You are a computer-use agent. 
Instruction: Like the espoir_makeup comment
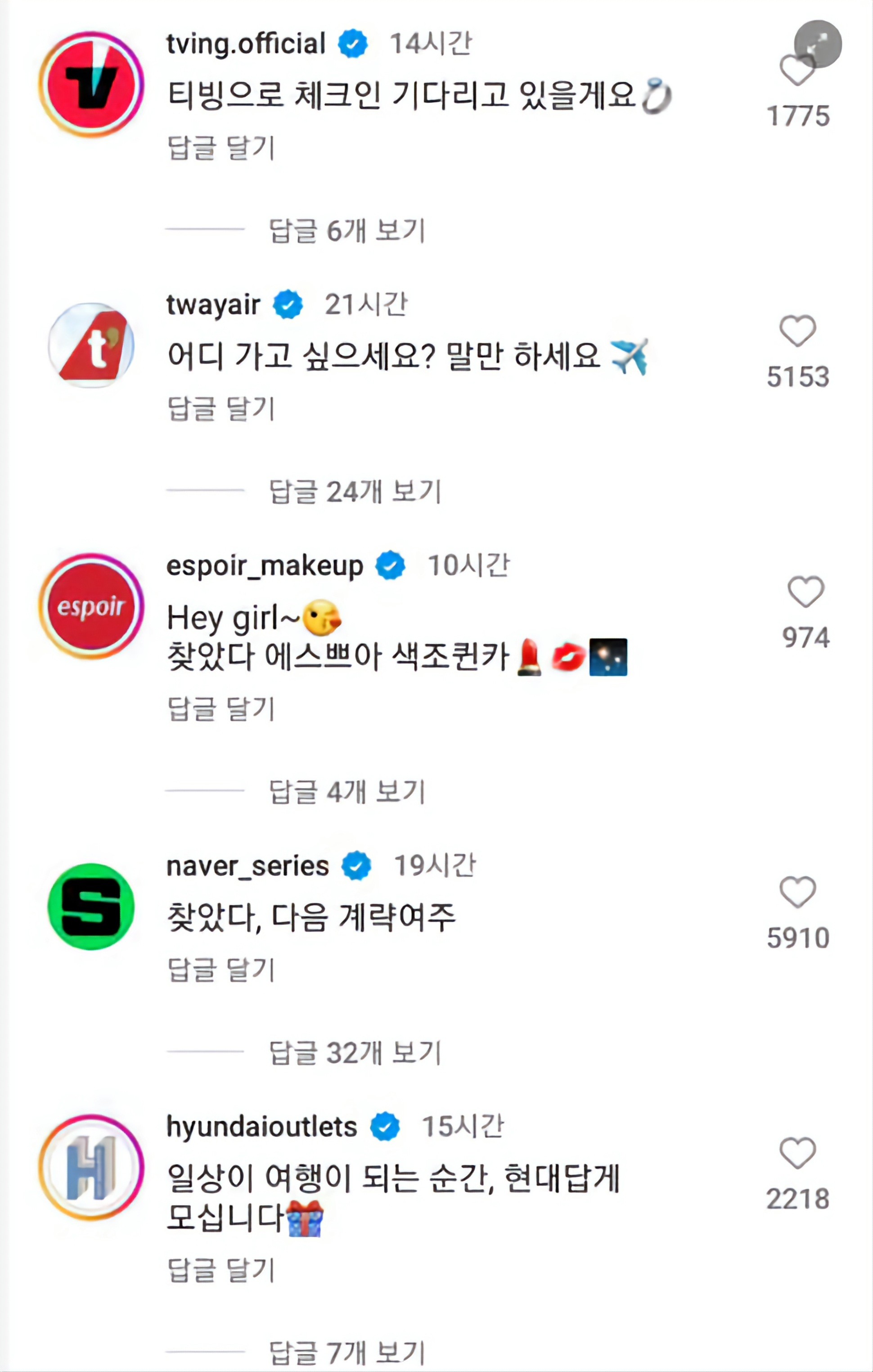click(x=805, y=591)
